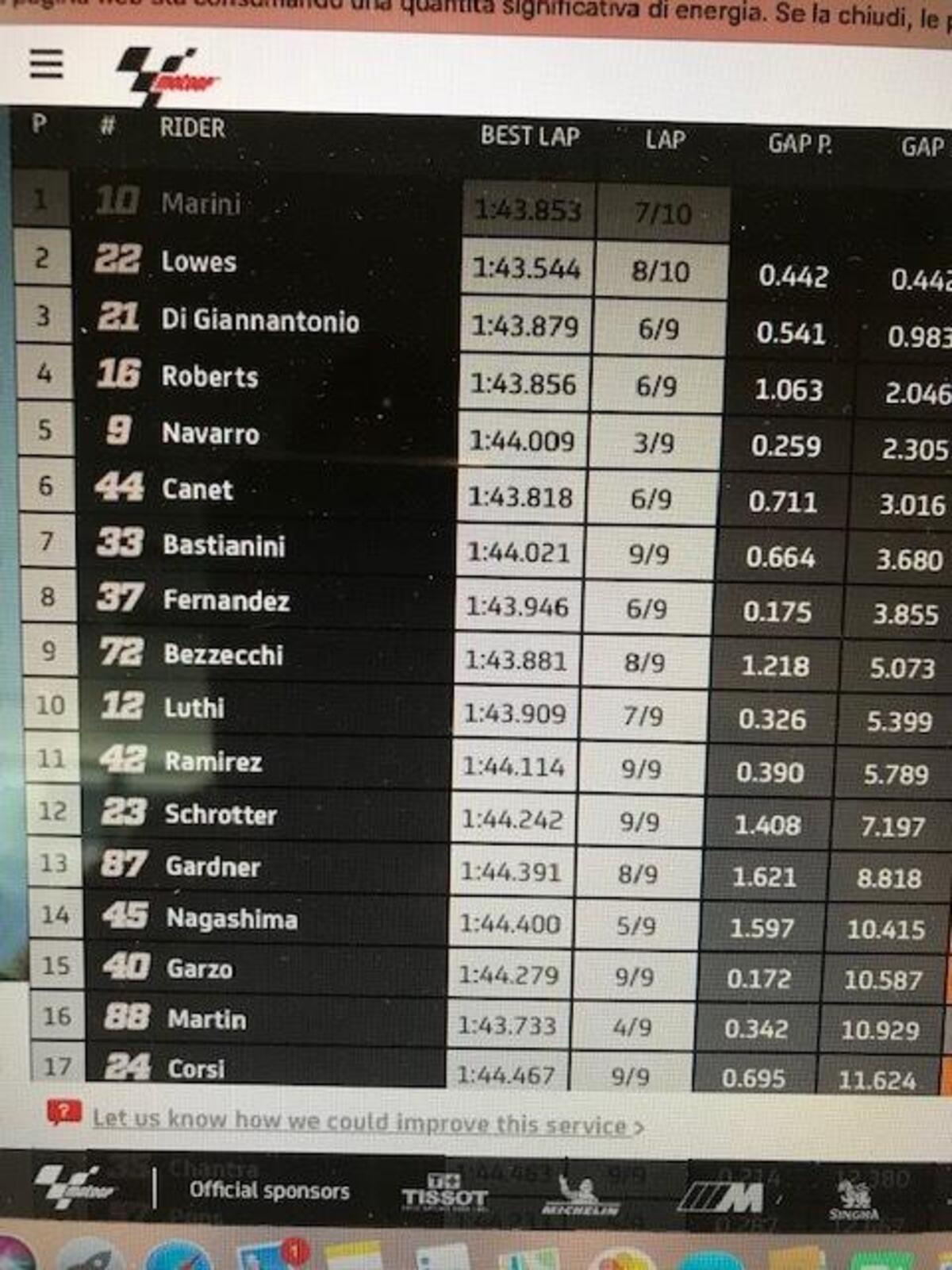Open the hamburger menu
Screen dimensions: 952x1270
pos(46,64)
